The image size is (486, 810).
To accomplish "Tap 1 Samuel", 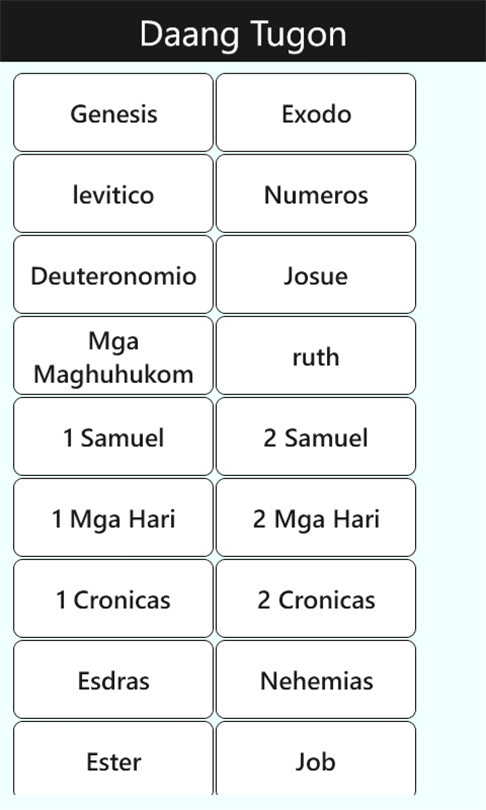I will 113,437.
